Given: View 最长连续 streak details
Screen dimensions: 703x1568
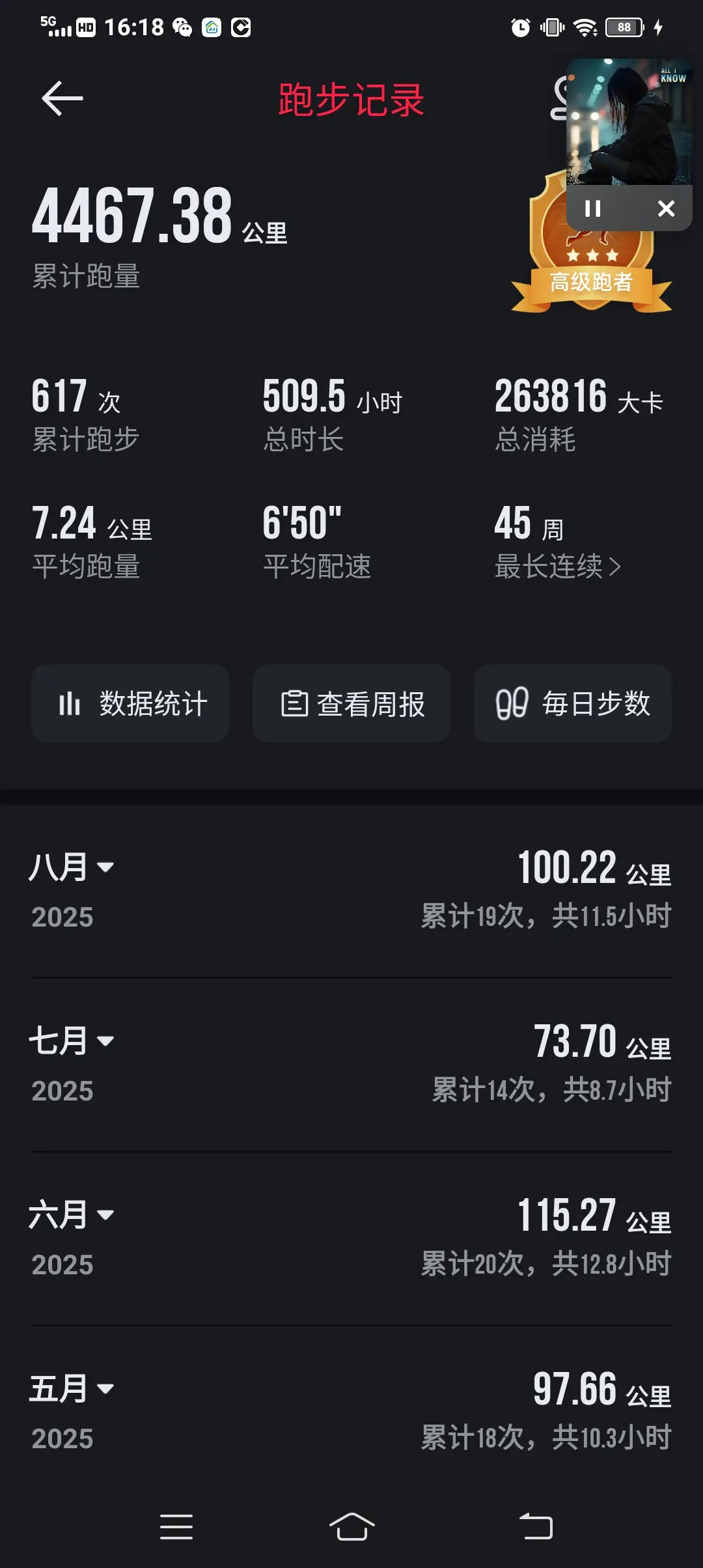Looking at the screenshot, I should click(558, 567).
